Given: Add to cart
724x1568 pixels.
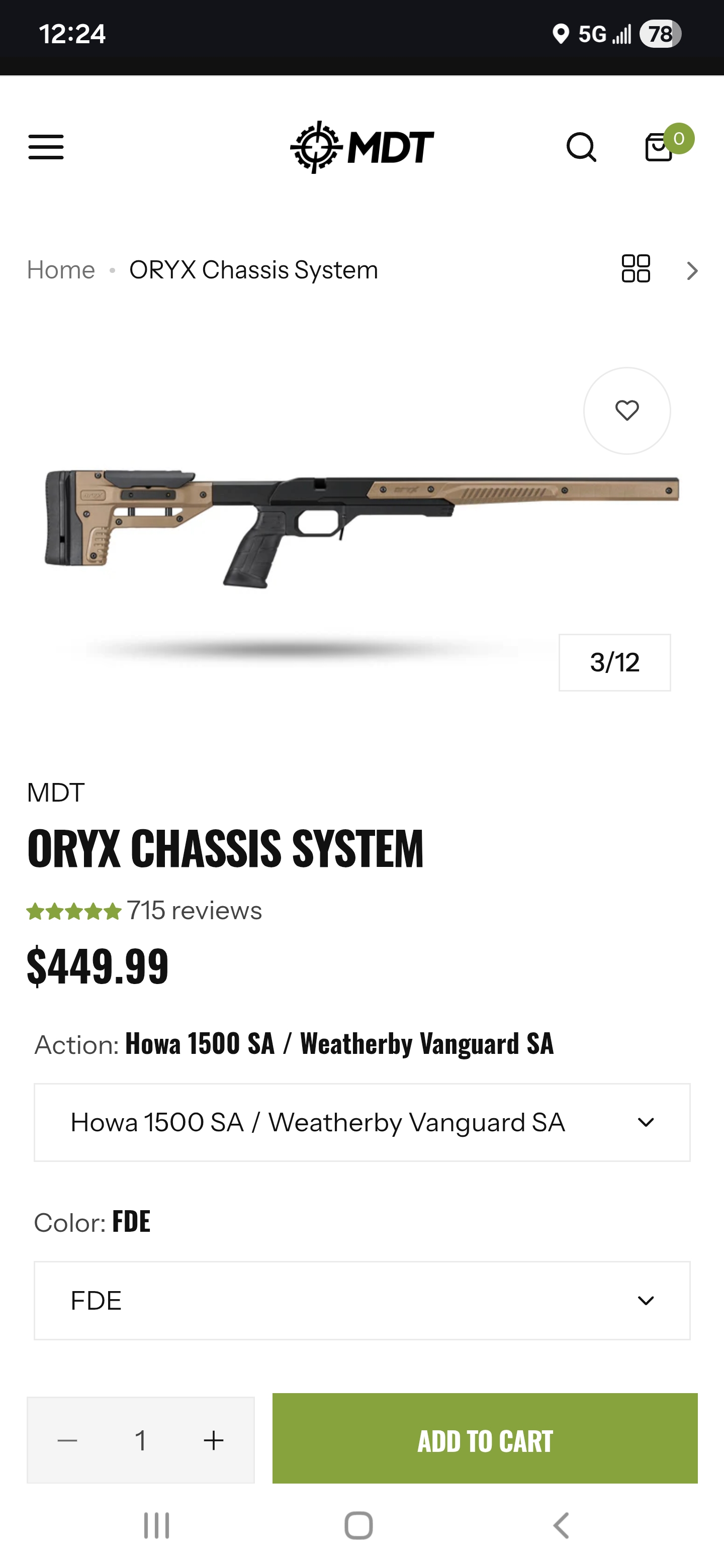Looking at the screenshot, I should 485,1440.
